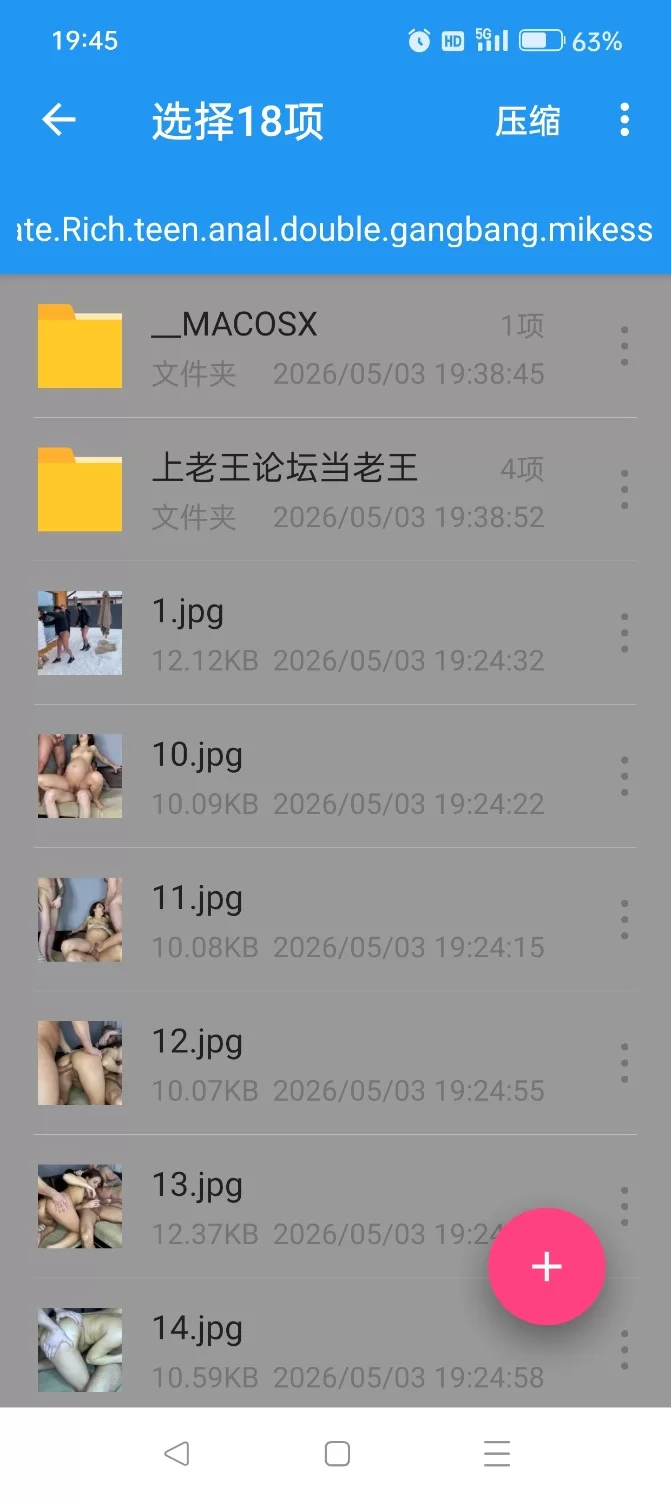Open recent apps from navigation bar

point(497,1454)
